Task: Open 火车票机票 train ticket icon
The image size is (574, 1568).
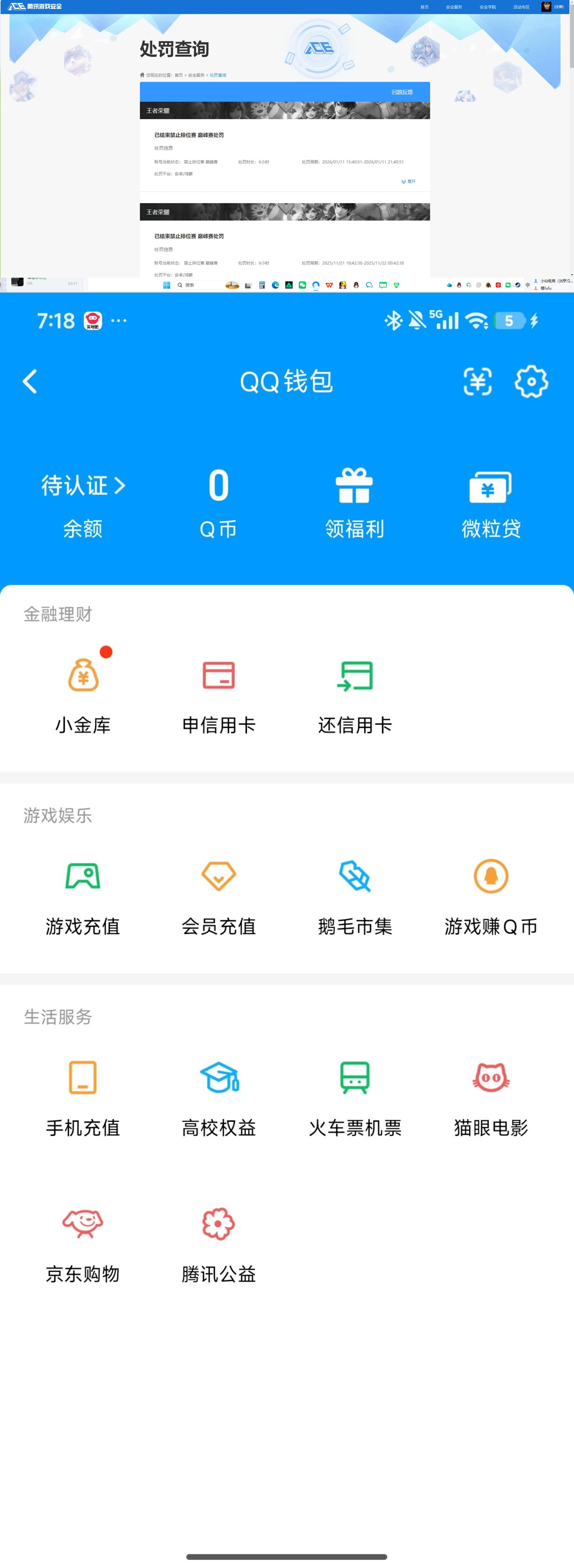Action: [356, 1077]
